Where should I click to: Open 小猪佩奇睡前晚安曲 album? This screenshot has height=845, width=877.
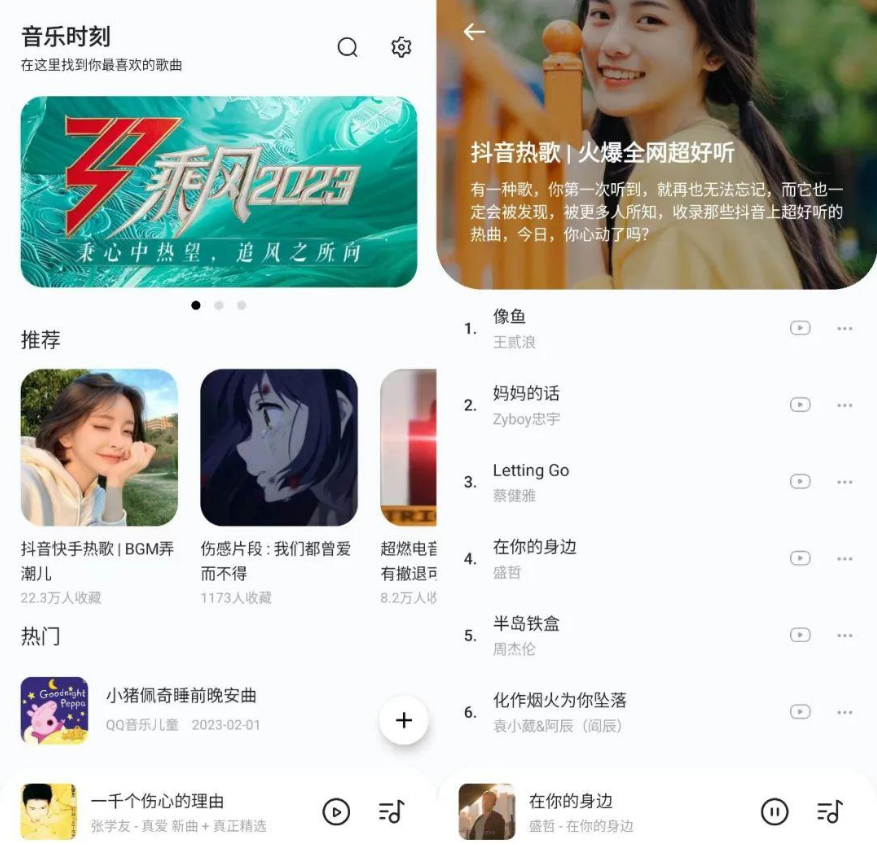pos(181,695)
